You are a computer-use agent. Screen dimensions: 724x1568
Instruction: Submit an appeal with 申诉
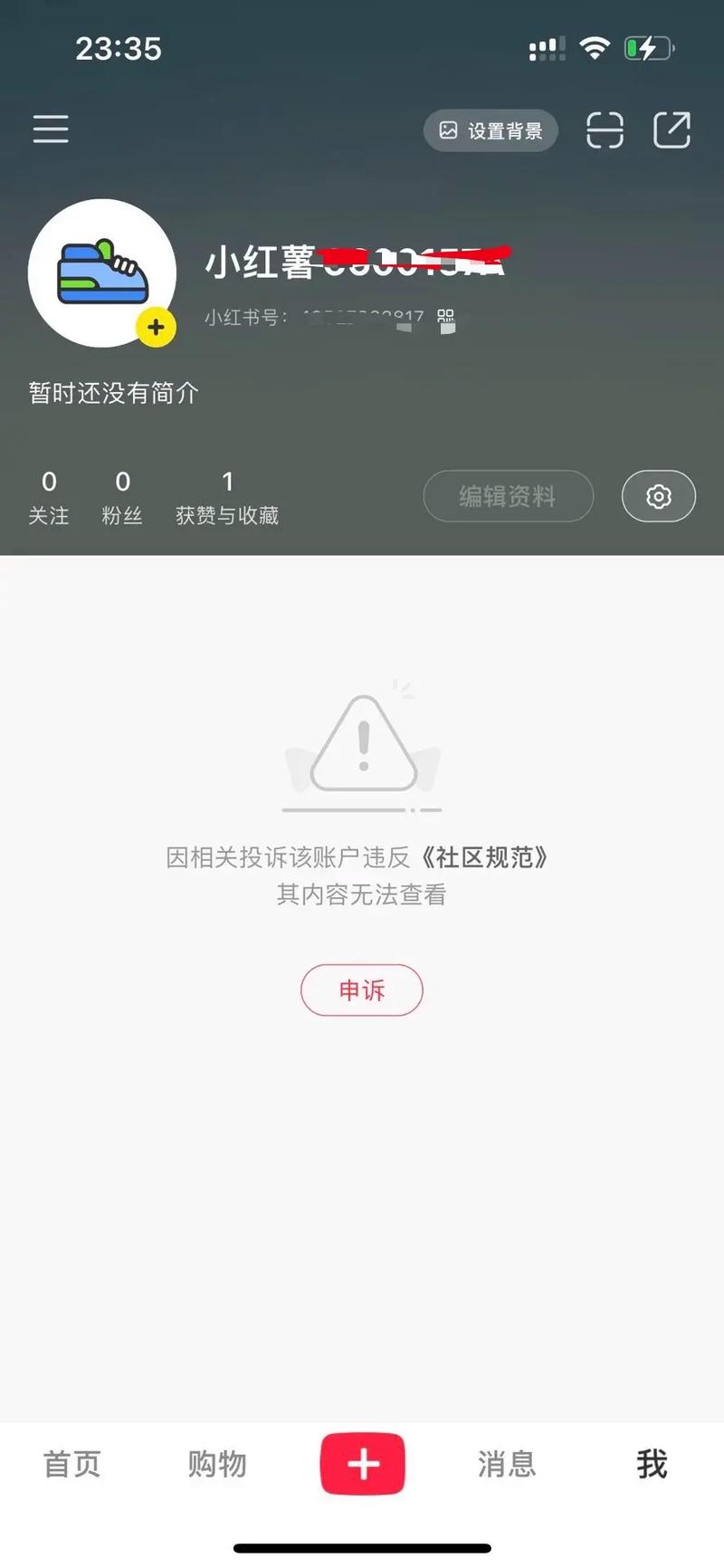362,990
